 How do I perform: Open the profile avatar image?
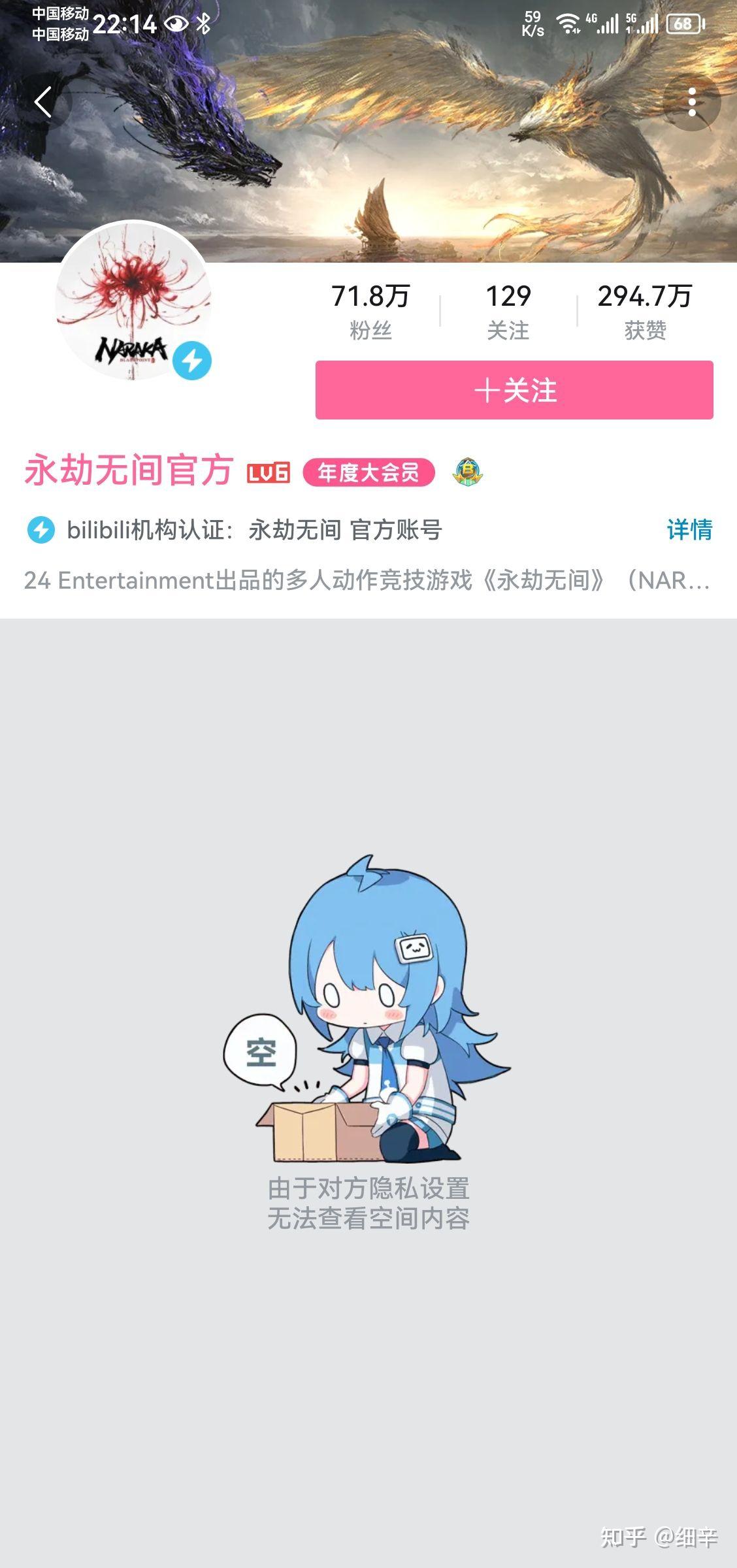[133, 302]
